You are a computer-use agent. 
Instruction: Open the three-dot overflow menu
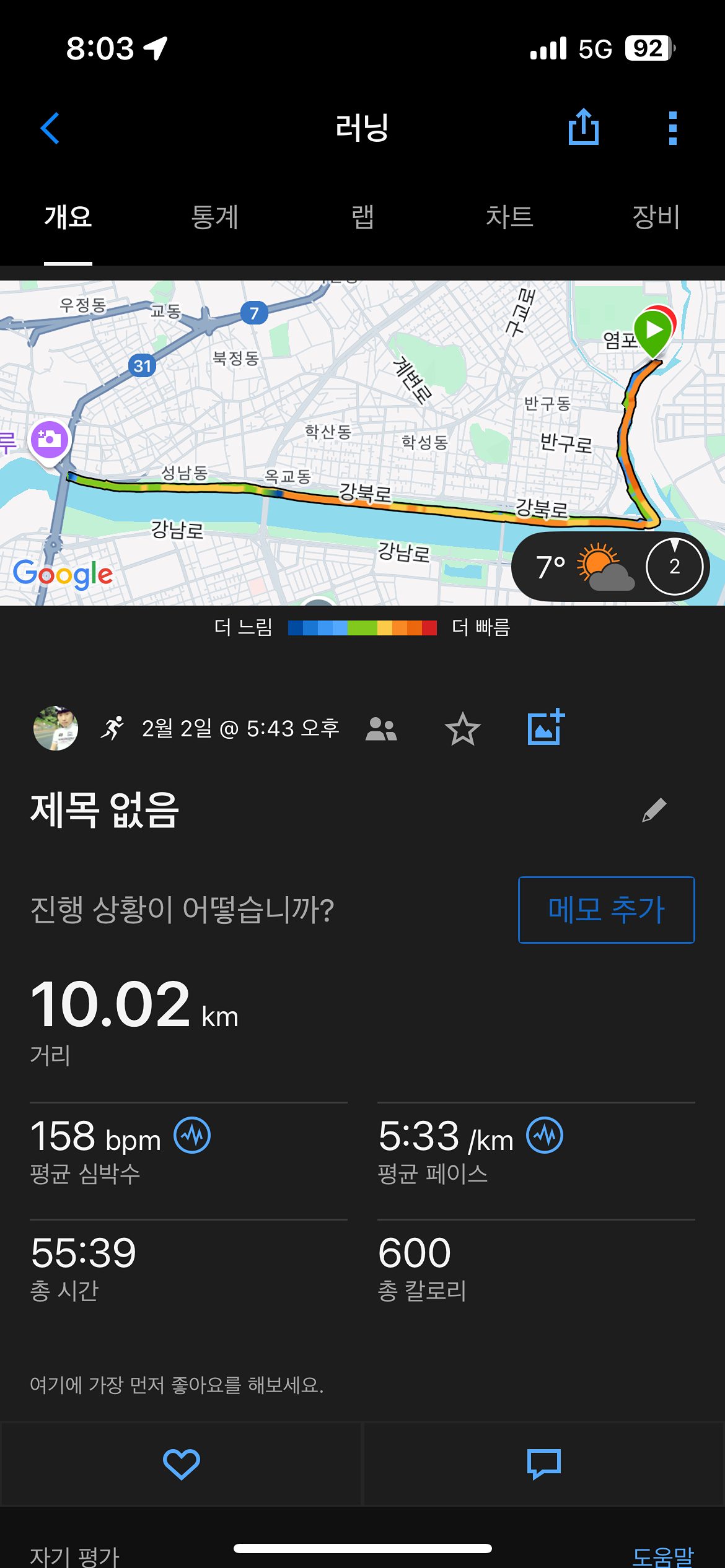click(673, 128)
